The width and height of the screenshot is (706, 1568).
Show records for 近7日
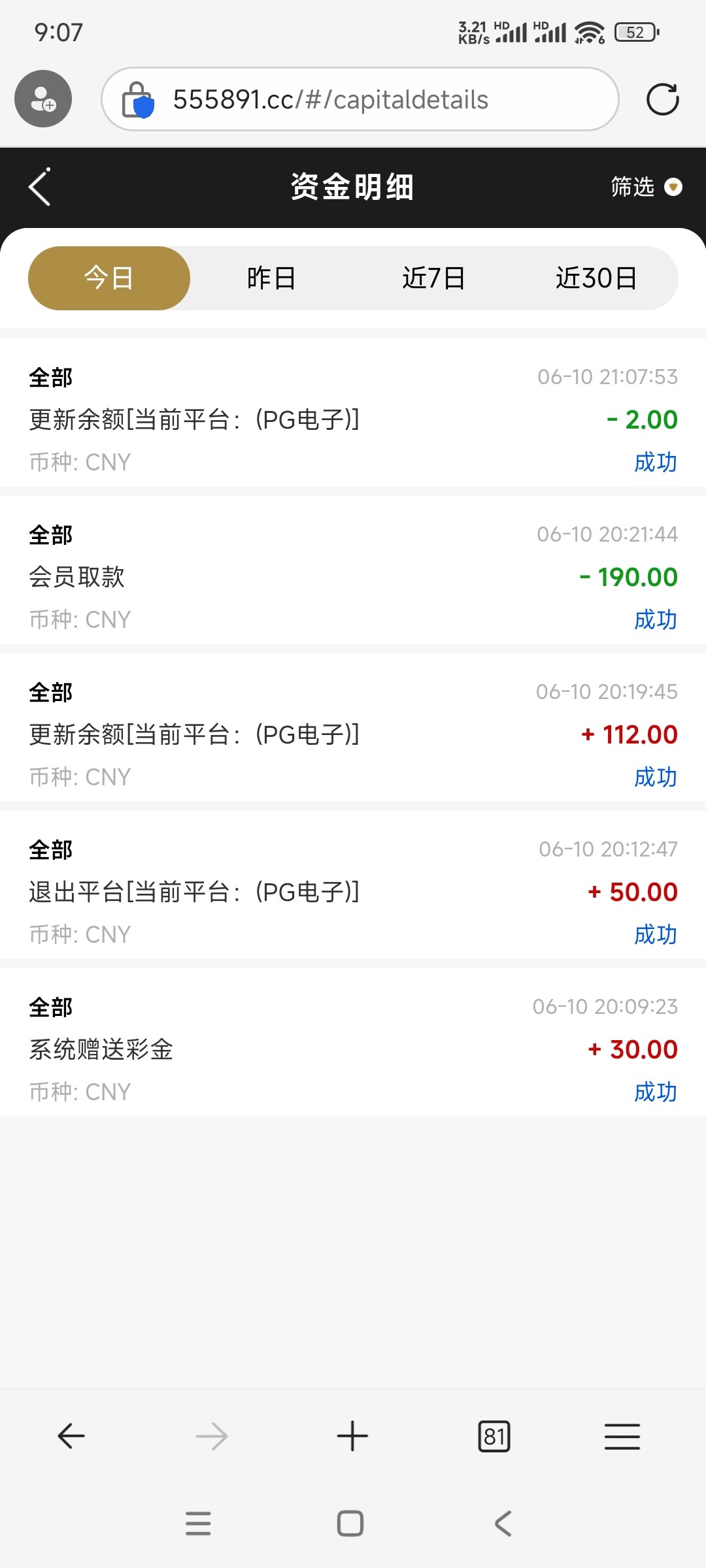tap(433, 278)
